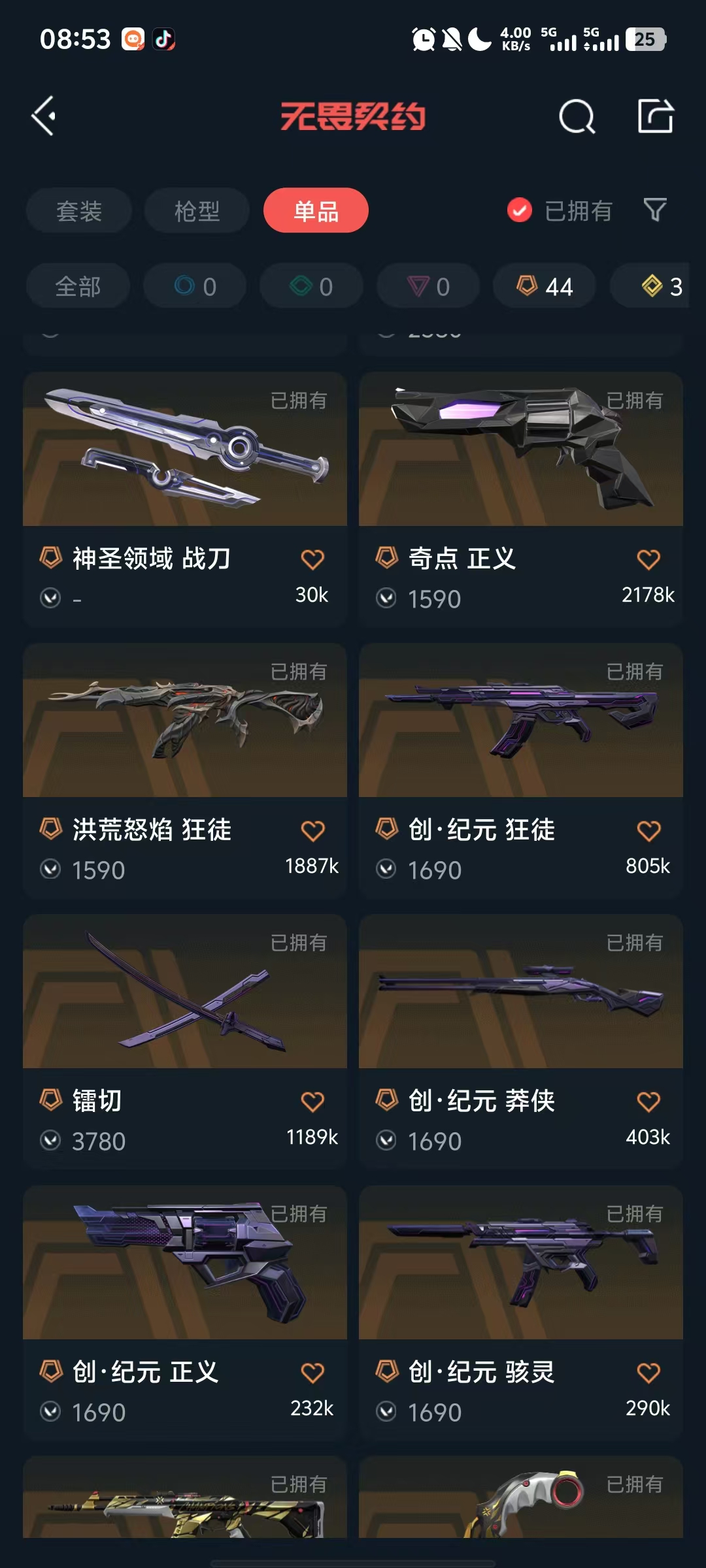Go back using the top-left arrow

[44, 116]
